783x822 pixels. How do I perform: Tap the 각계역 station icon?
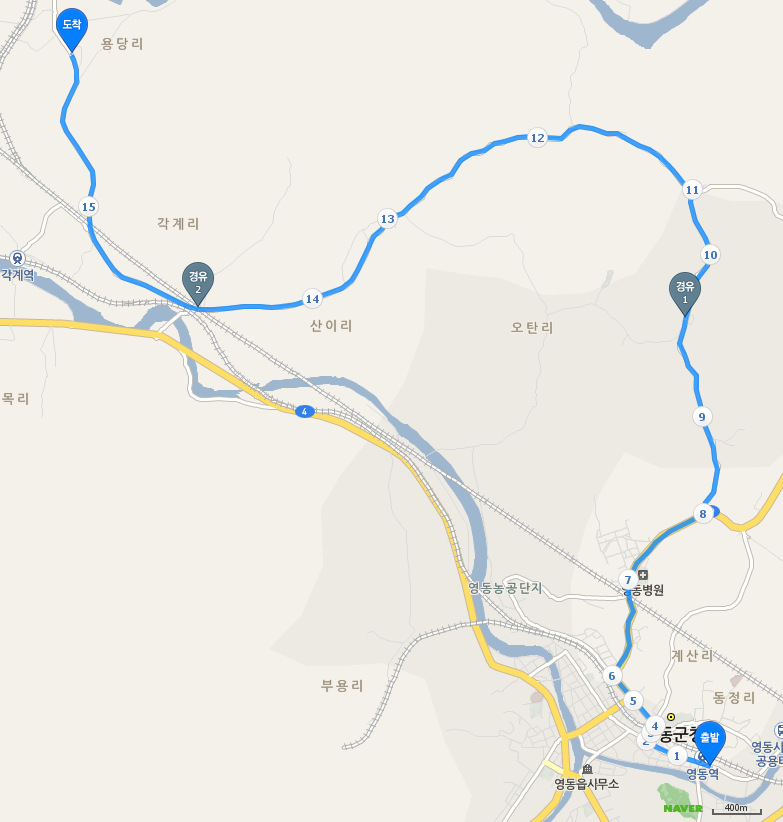tap(16, 257)
